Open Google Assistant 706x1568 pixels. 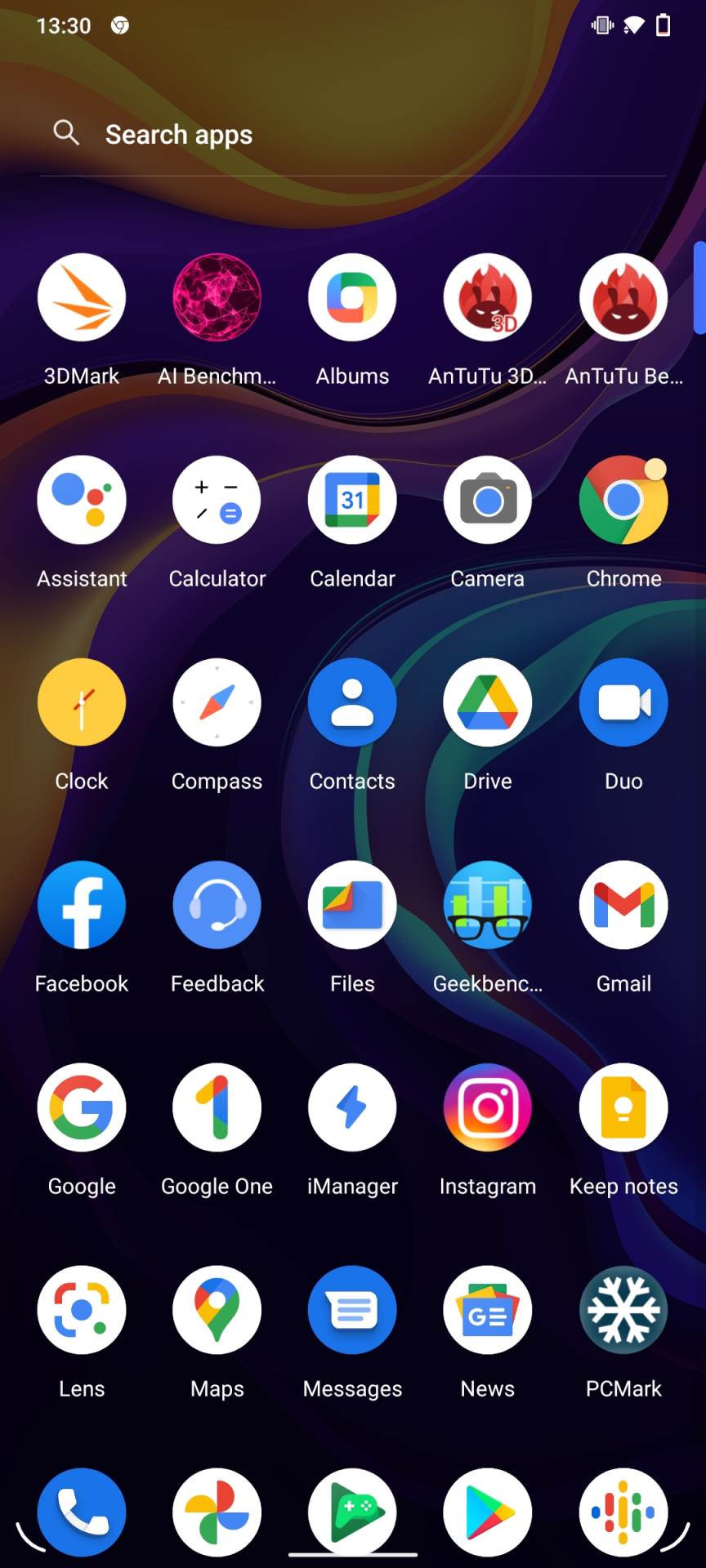pos(82,500)
